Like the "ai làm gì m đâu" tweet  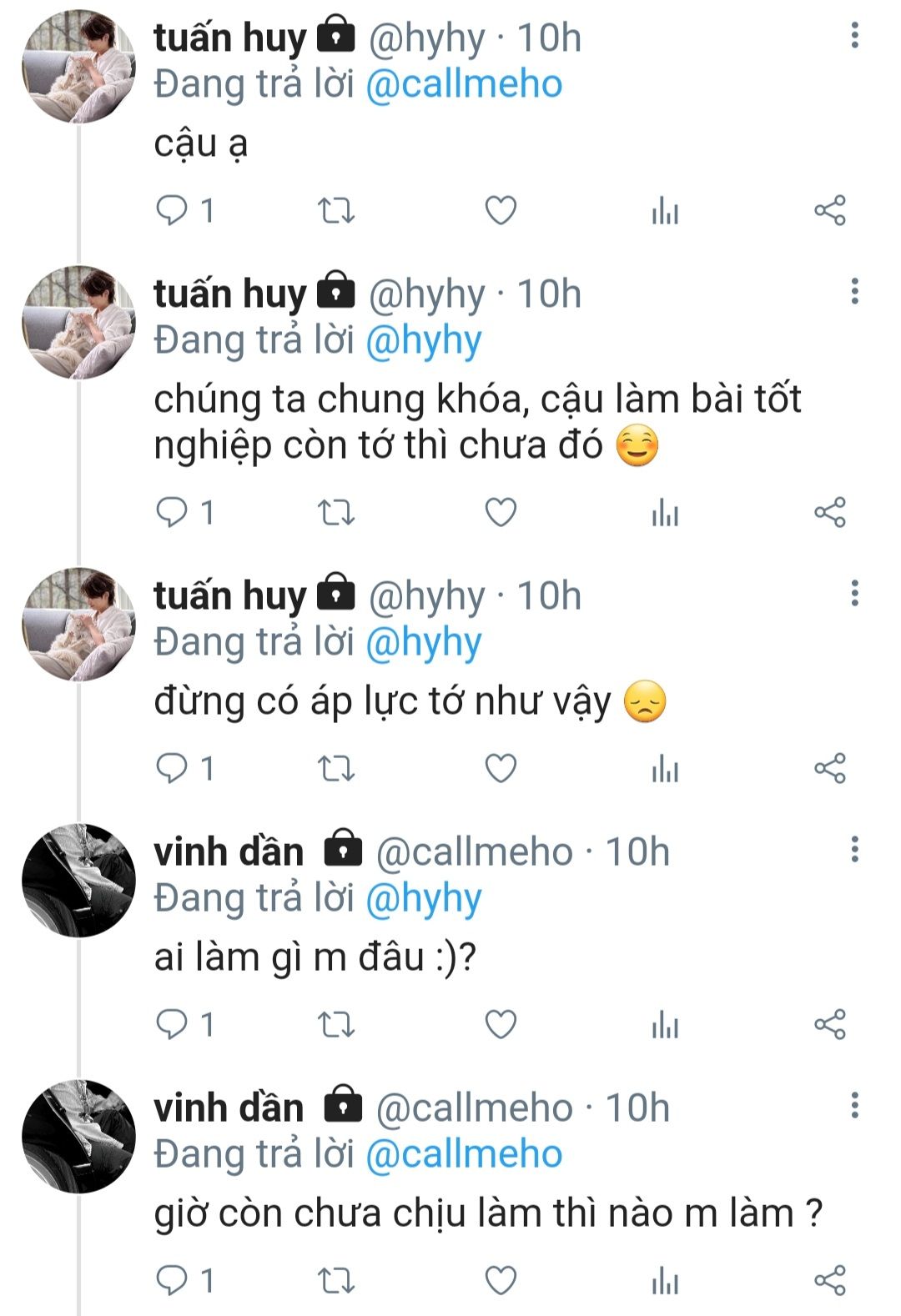(x=501, y=1024)
